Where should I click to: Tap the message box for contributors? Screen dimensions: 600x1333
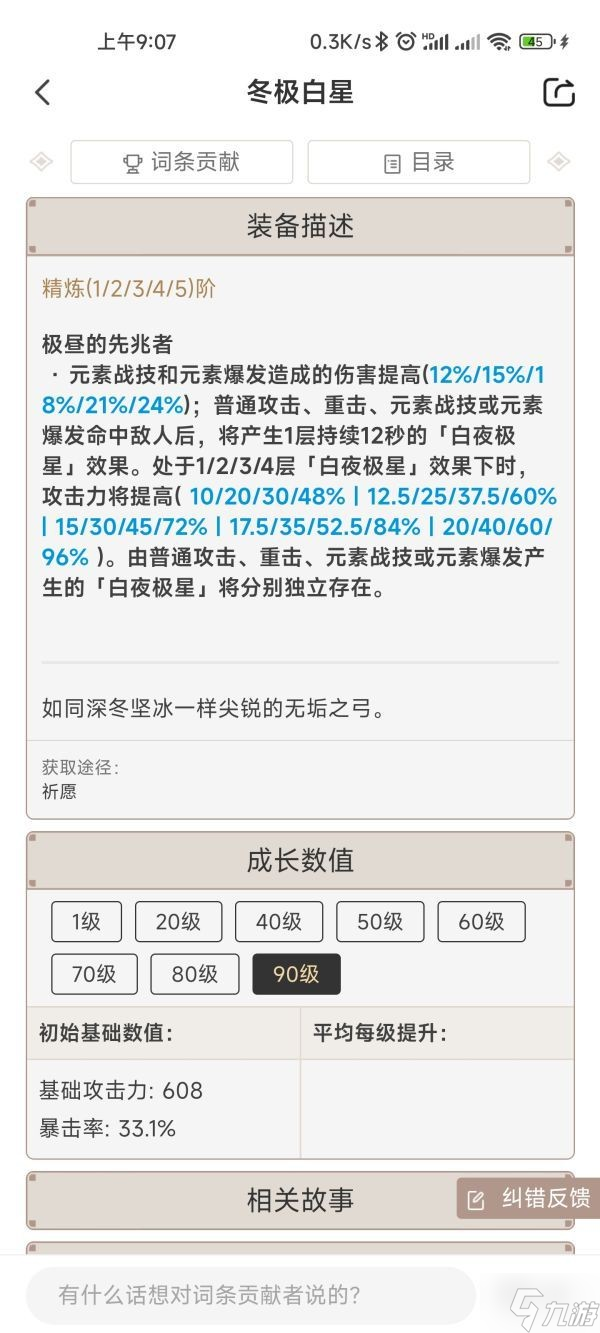pyautogui.click(x=250, y=1296)
